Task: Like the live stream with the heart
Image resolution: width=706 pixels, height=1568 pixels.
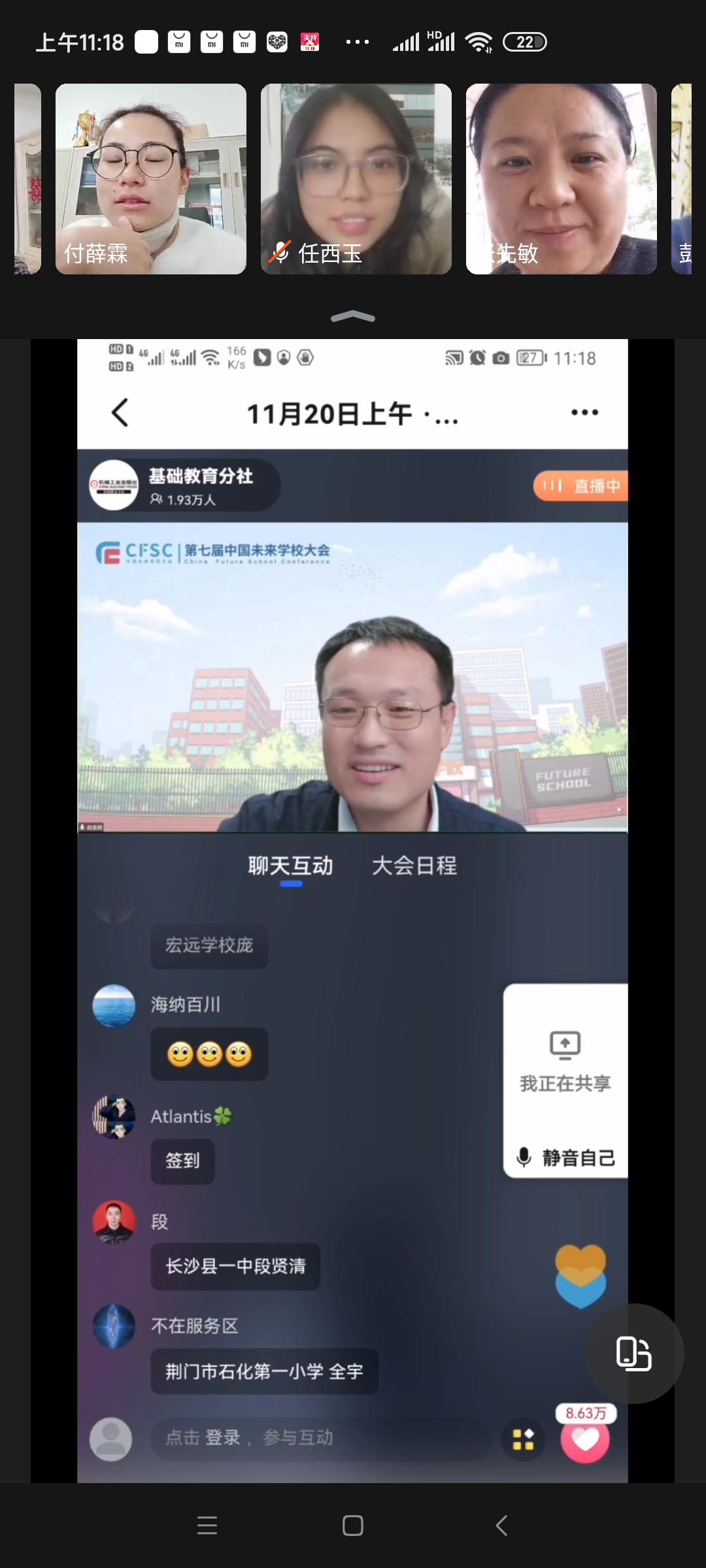Action: tap(585, 1439)
